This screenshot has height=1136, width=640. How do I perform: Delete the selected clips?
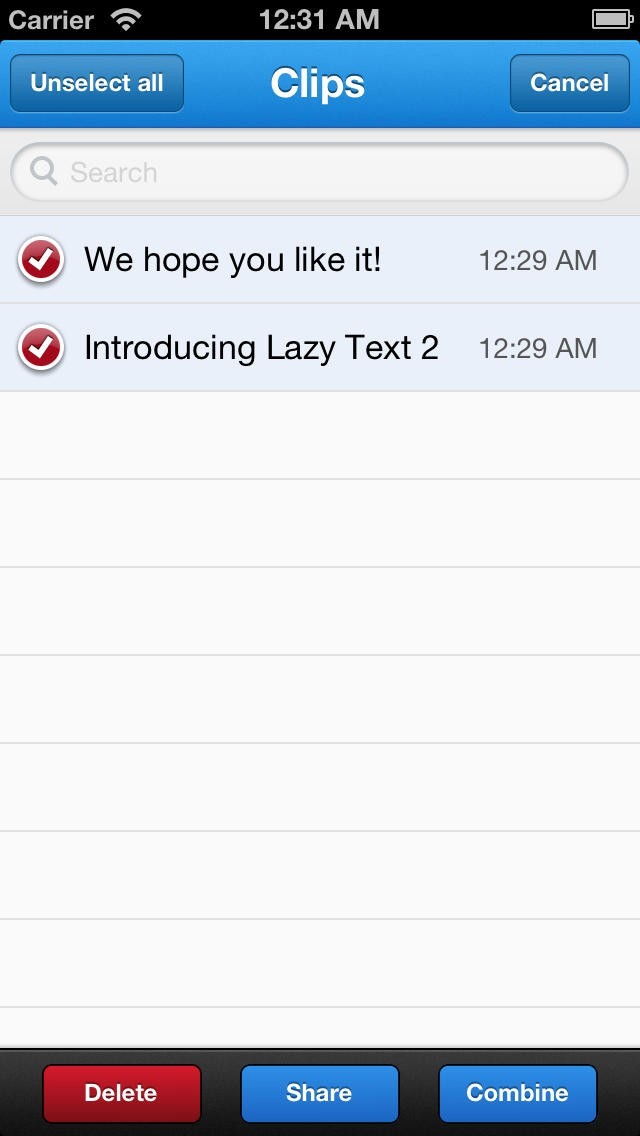(121, 1093)
